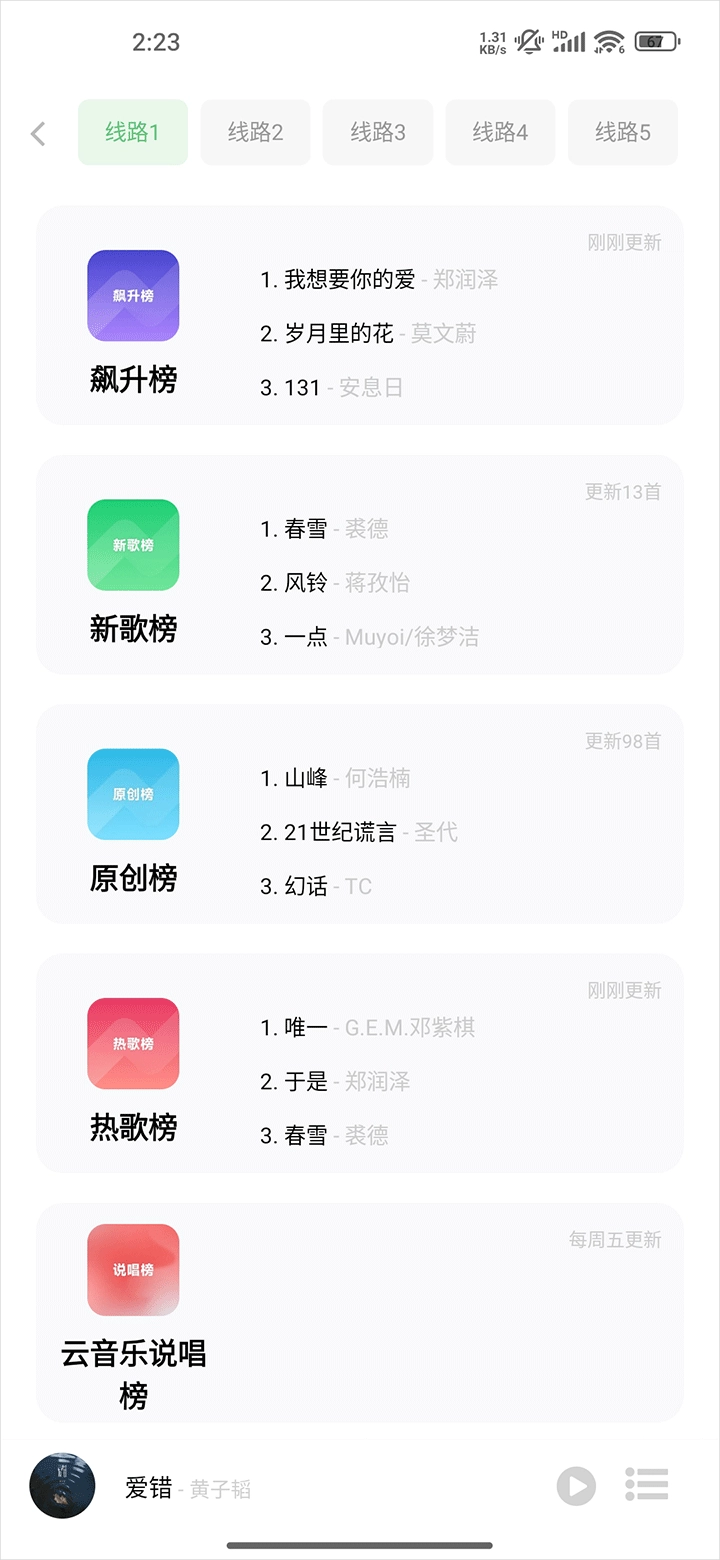Viewport: 720px width, 1560px height.
Task: Open the 热歌榜 chart icon
Action: click(133, 1043)
